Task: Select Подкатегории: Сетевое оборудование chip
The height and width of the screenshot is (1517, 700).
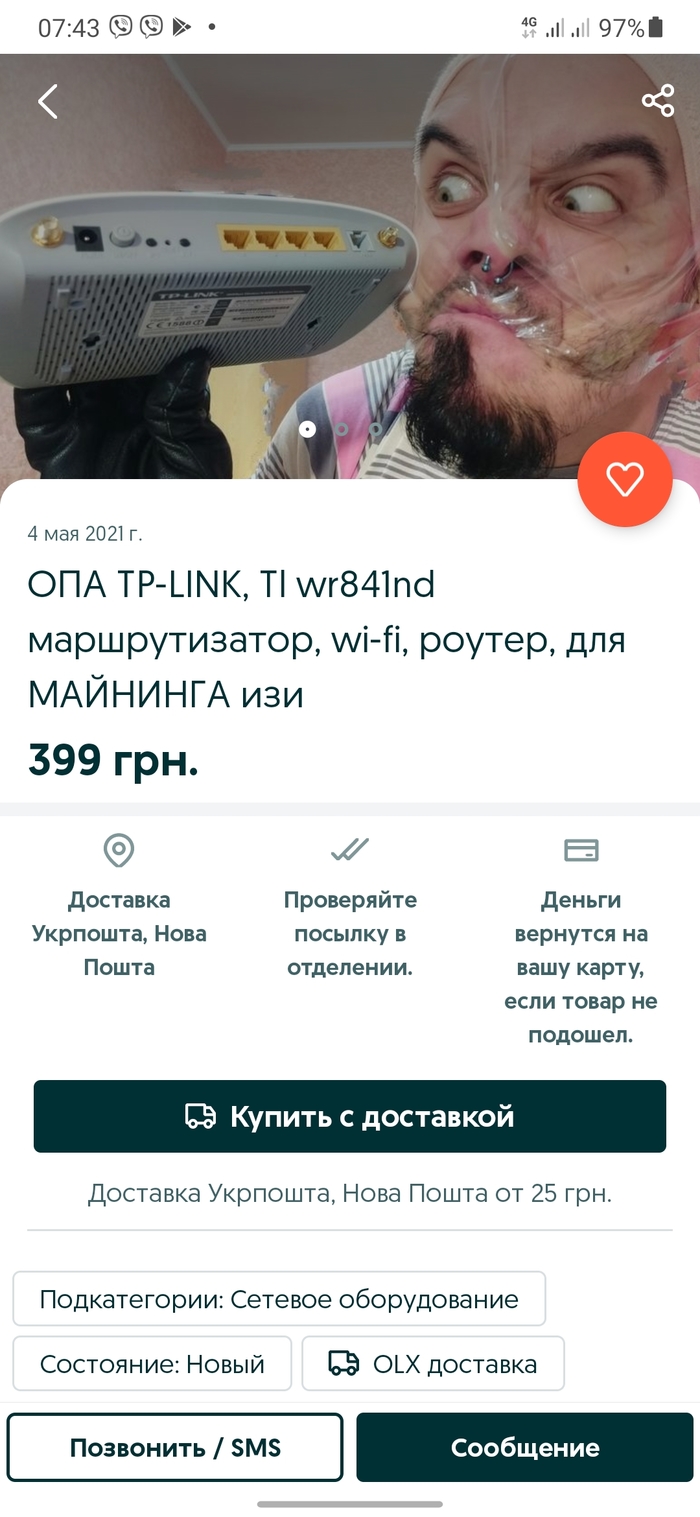Action: [279, 1299]
